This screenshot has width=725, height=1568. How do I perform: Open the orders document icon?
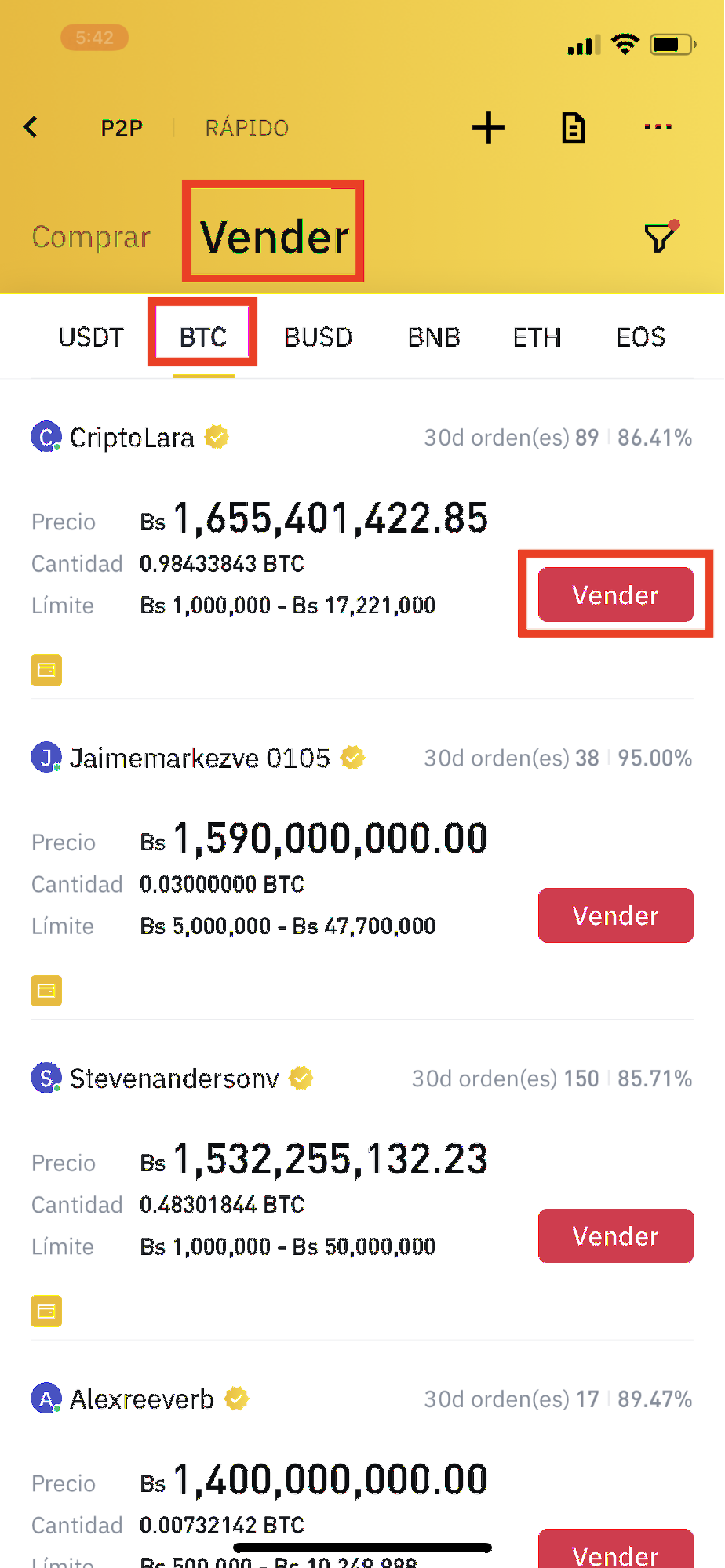[x=574, y=128]
